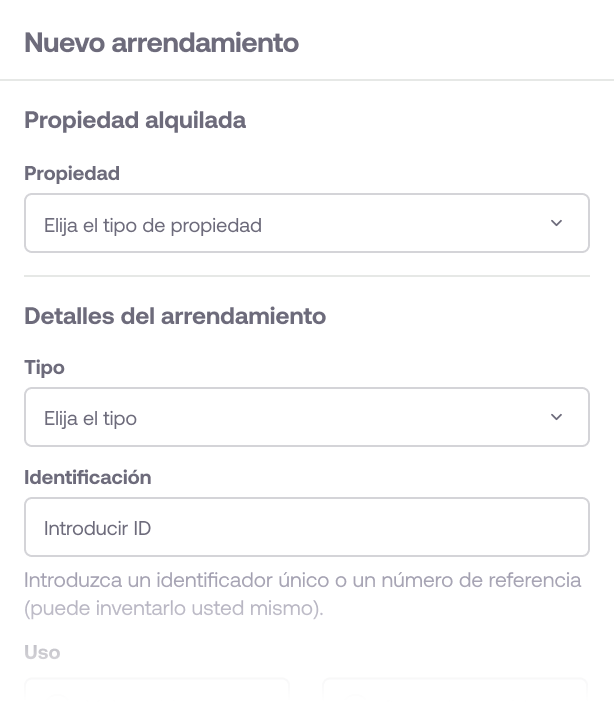The image size is (614, 702).
Task: Focus the Identificación ID field
Action: pyautogui.click(x=306, y=527)
